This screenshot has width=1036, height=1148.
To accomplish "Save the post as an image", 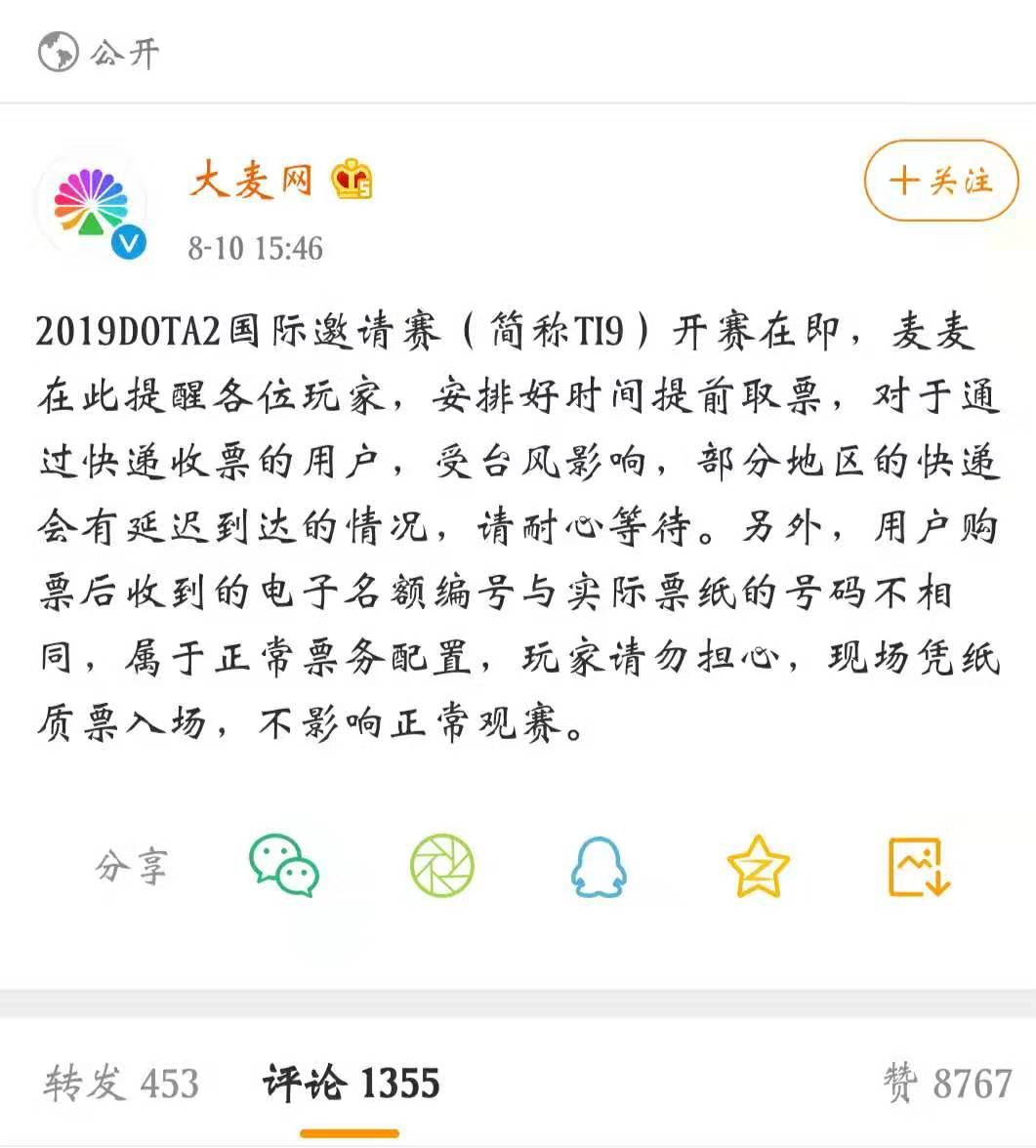I will point(916,865).
